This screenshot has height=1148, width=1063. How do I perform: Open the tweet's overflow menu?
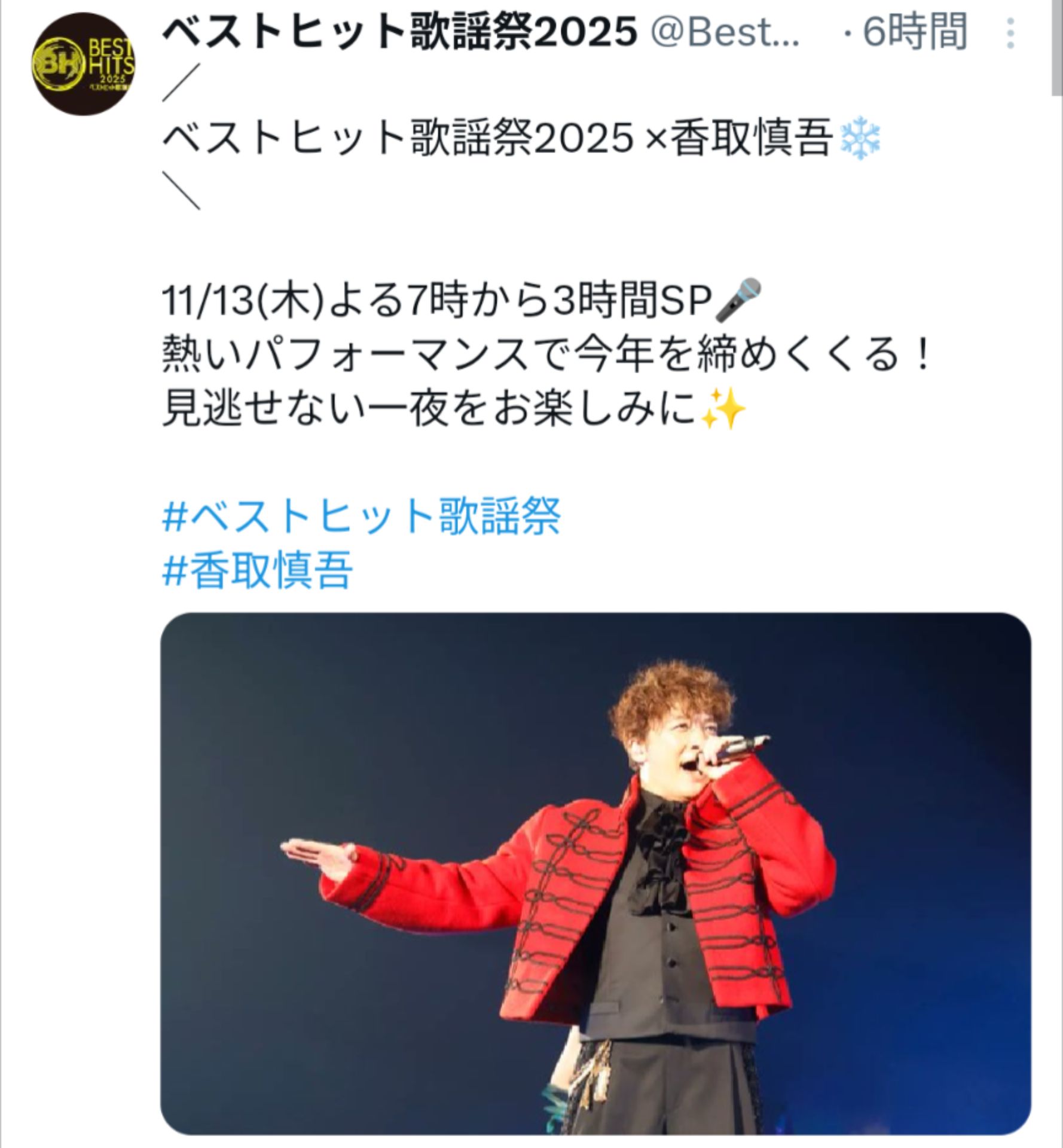click(x=1010, y=33)
